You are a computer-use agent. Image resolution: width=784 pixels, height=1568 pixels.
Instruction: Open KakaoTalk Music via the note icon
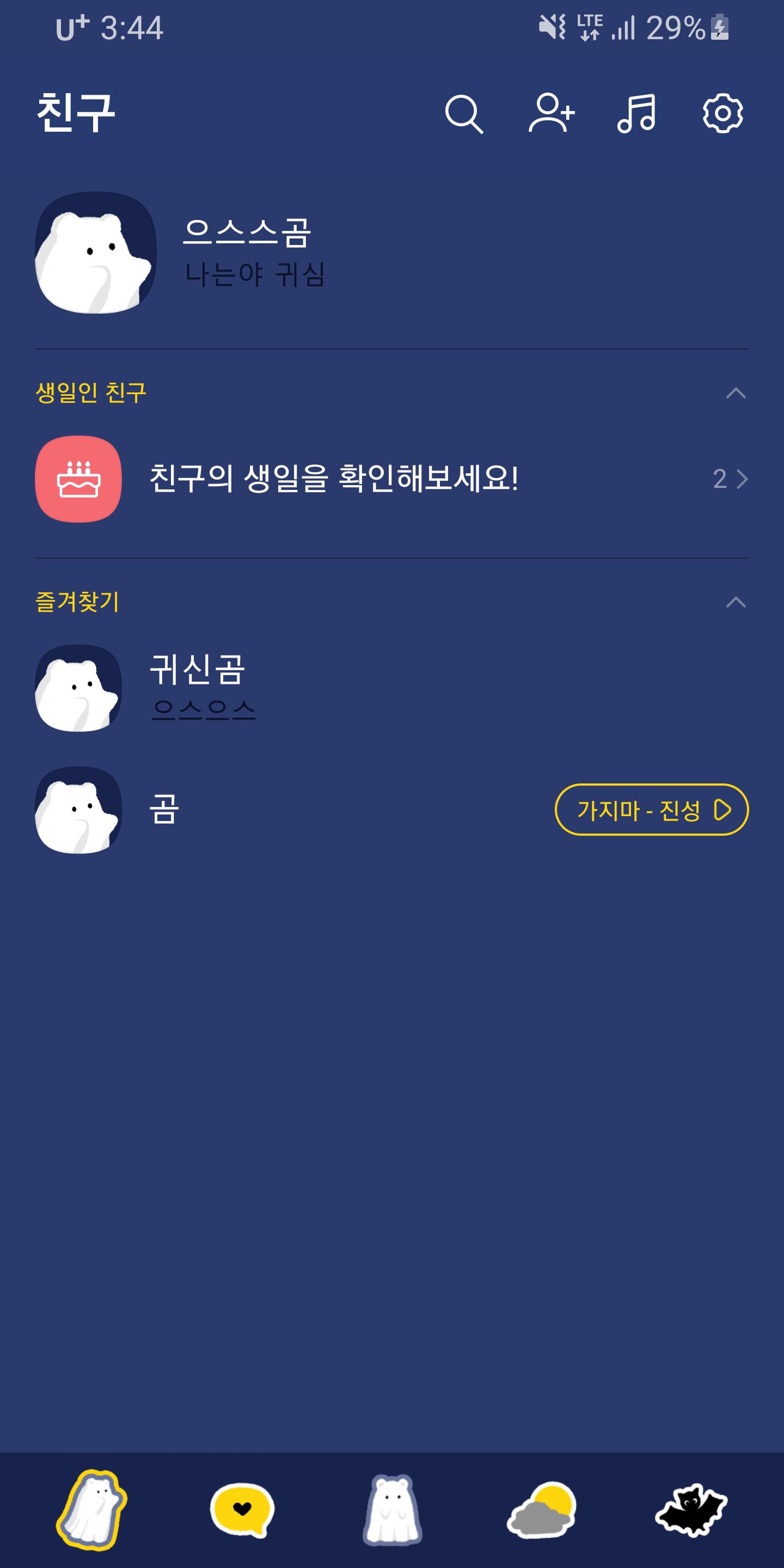(638, 113)
